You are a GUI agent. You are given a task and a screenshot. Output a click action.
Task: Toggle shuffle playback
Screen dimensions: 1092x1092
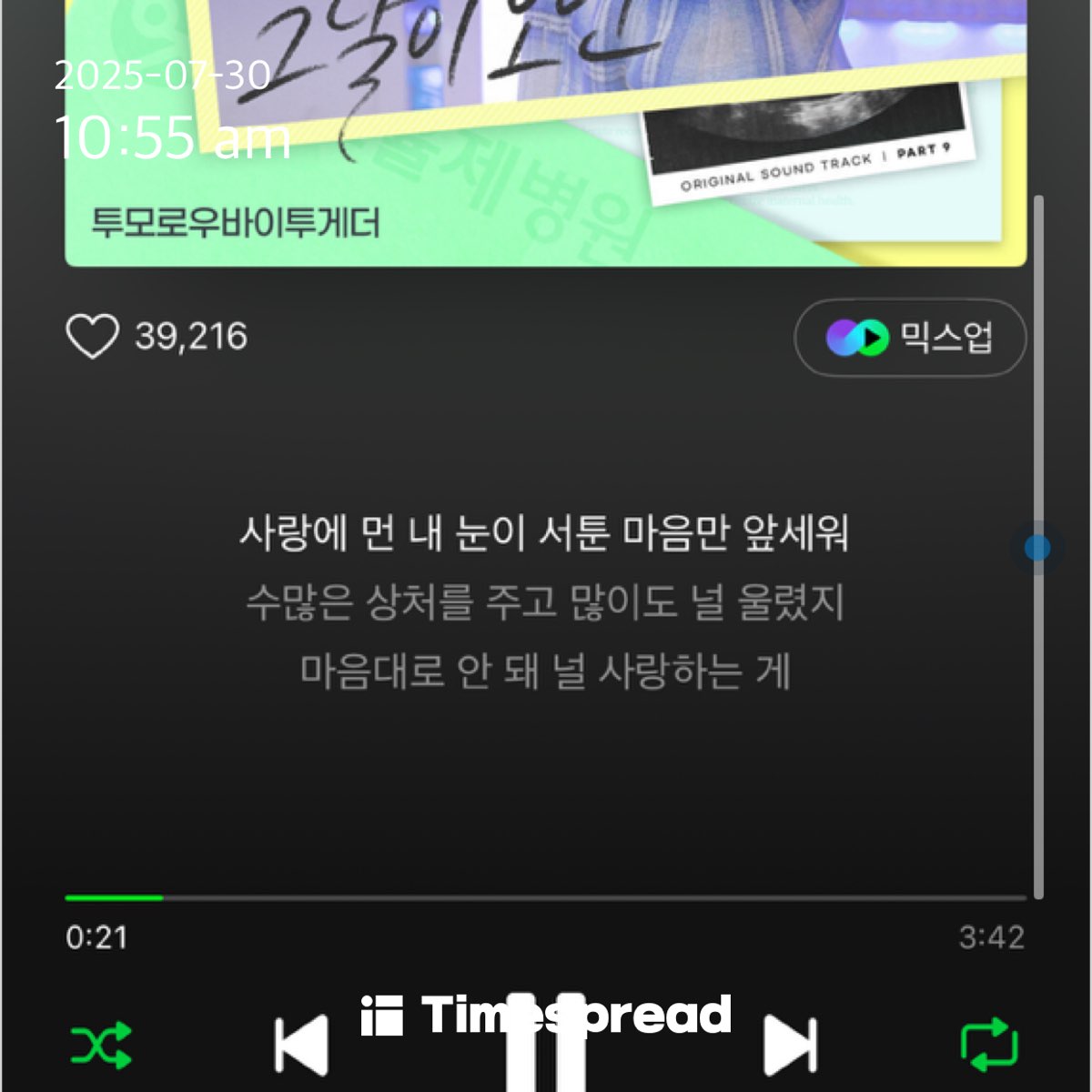[101, 1045]
